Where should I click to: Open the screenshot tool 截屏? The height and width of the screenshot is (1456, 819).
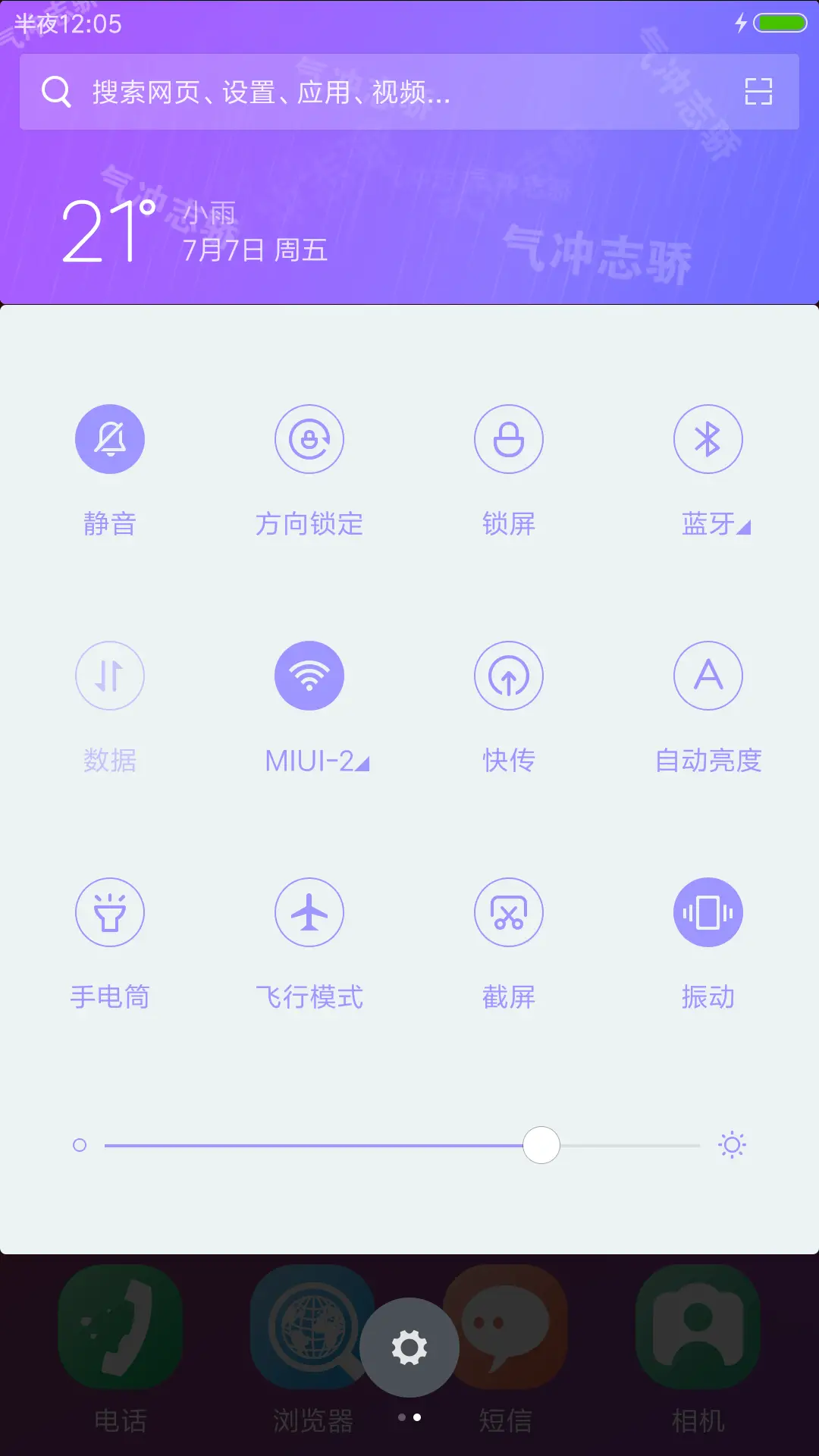(x=509, y=912)
